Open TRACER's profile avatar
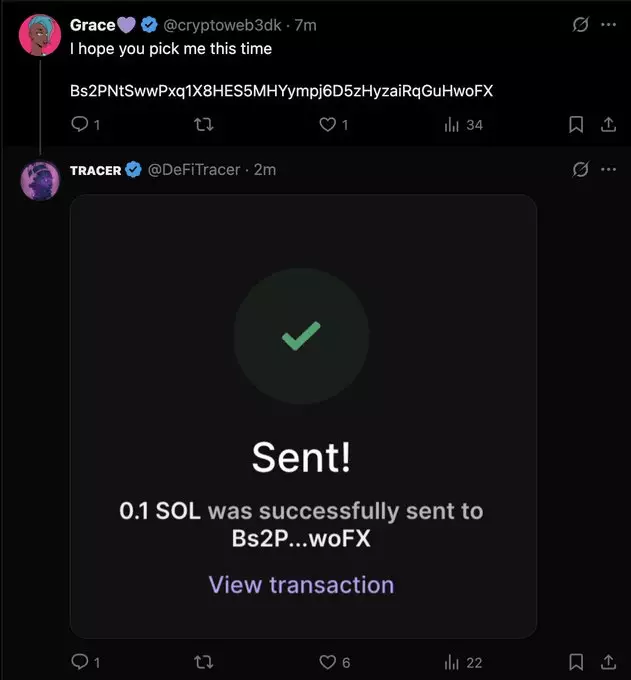 point(40,180)
